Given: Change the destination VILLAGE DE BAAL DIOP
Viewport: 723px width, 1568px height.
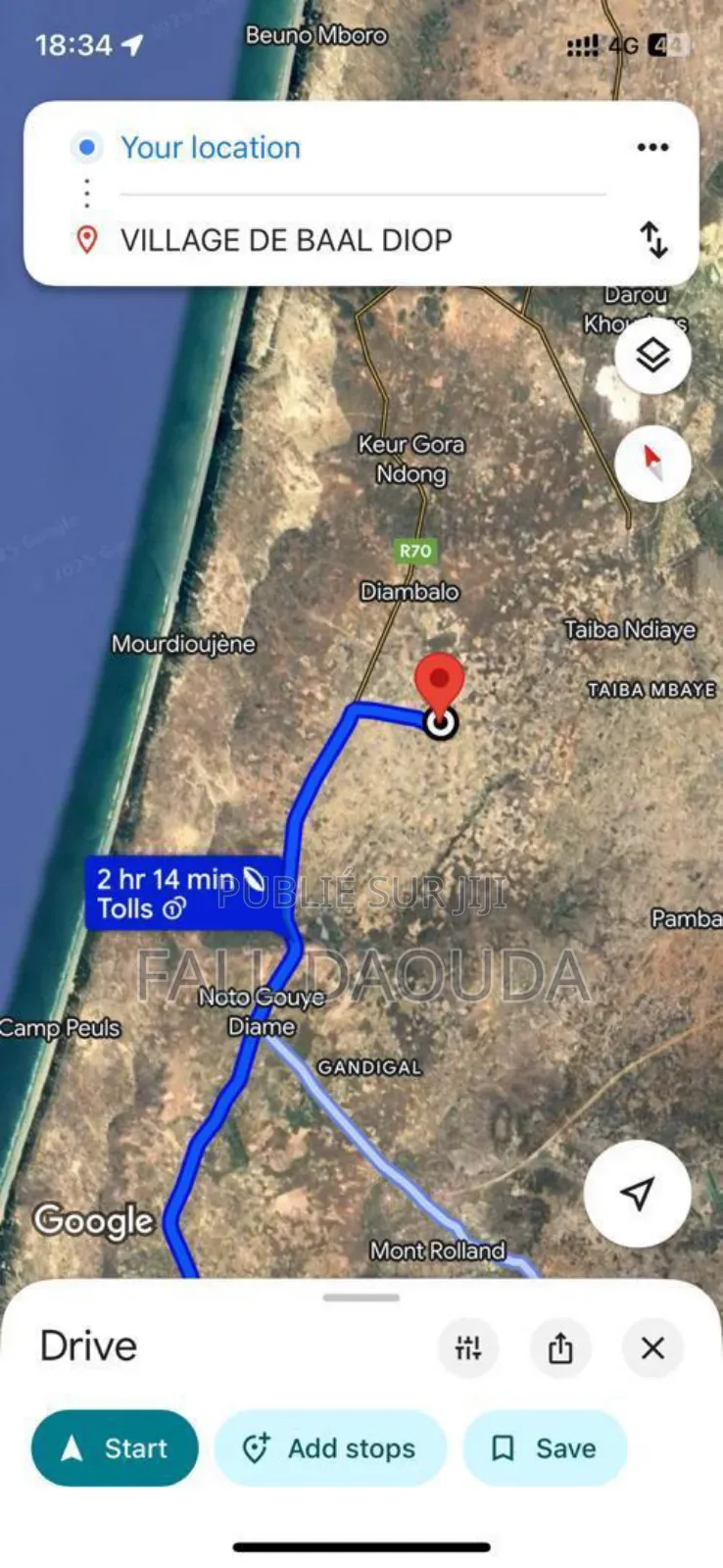Looking at the screenshot, I should click(x=286, y=240).
